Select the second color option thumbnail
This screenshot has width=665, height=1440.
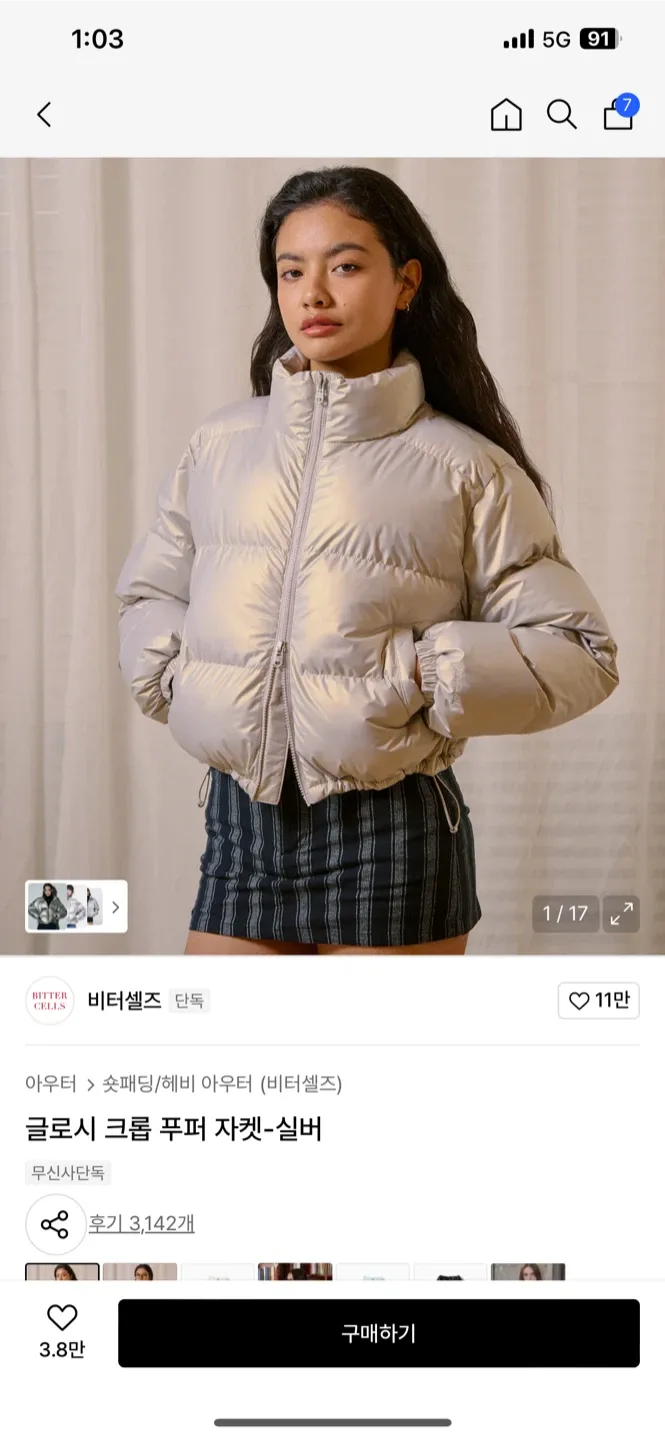[x=140, y=1271]
